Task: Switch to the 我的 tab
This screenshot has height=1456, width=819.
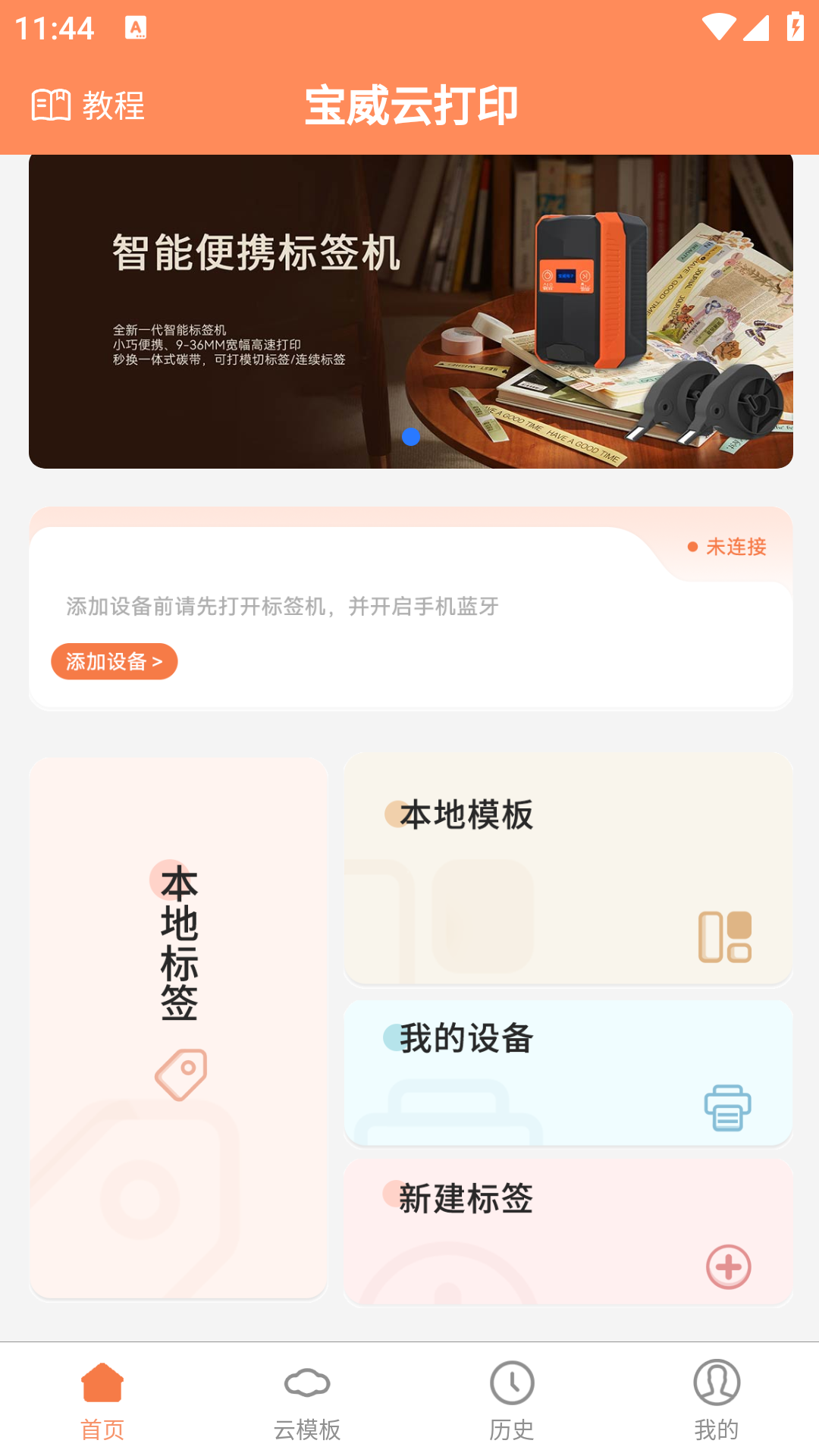Action: click(x=716, y=1400)
